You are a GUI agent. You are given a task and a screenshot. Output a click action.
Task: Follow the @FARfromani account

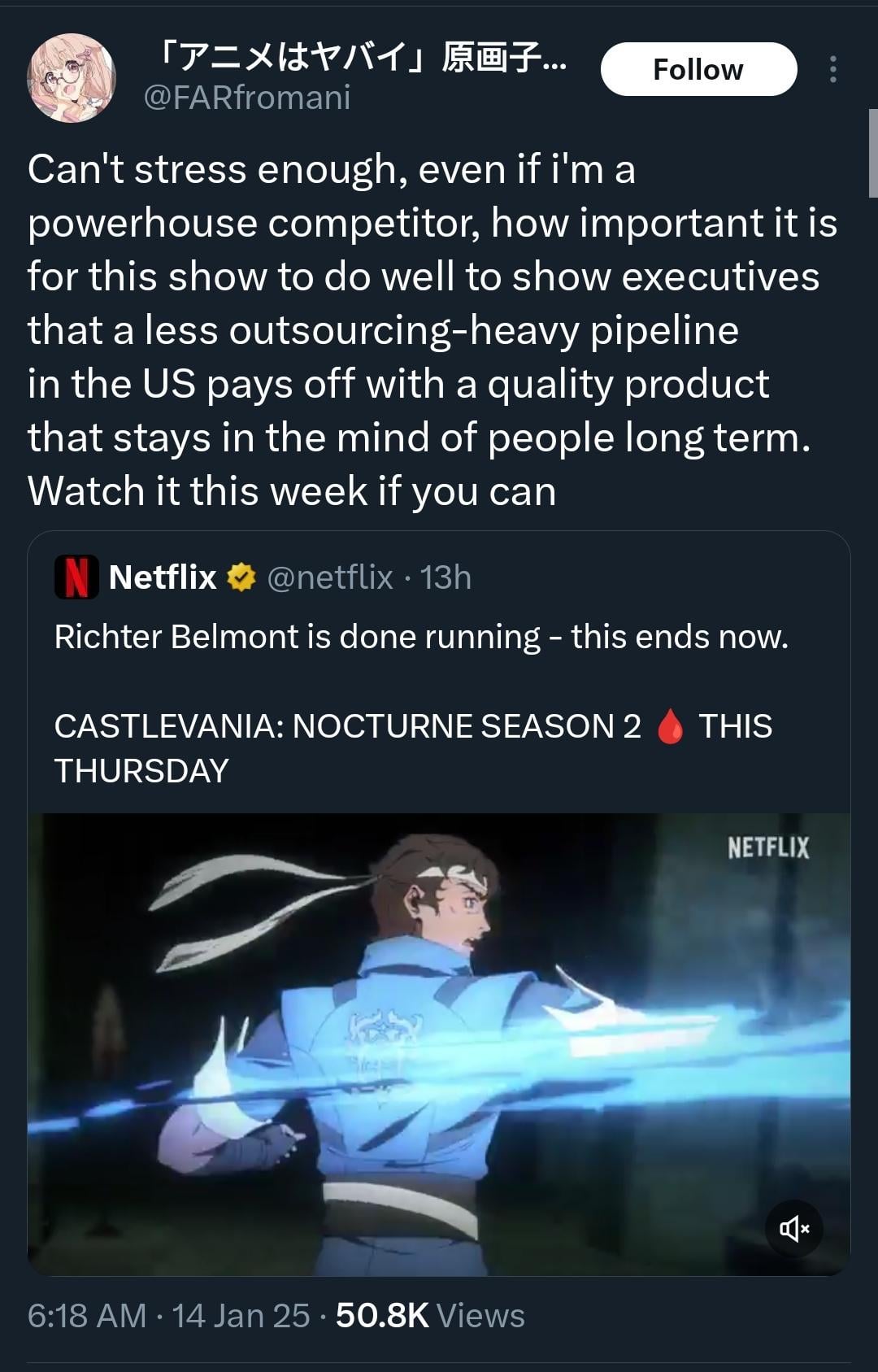698,70
